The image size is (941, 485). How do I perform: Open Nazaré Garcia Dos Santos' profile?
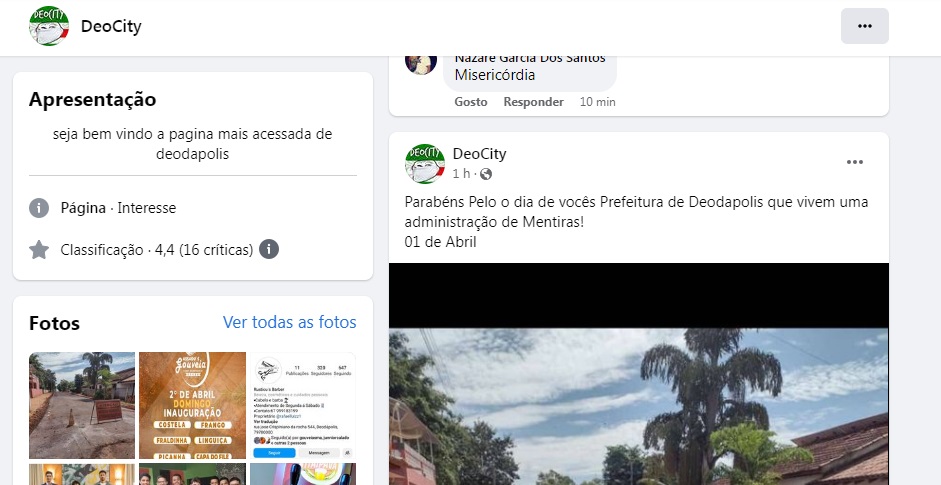pyautogui.click(x=529, y=58)
